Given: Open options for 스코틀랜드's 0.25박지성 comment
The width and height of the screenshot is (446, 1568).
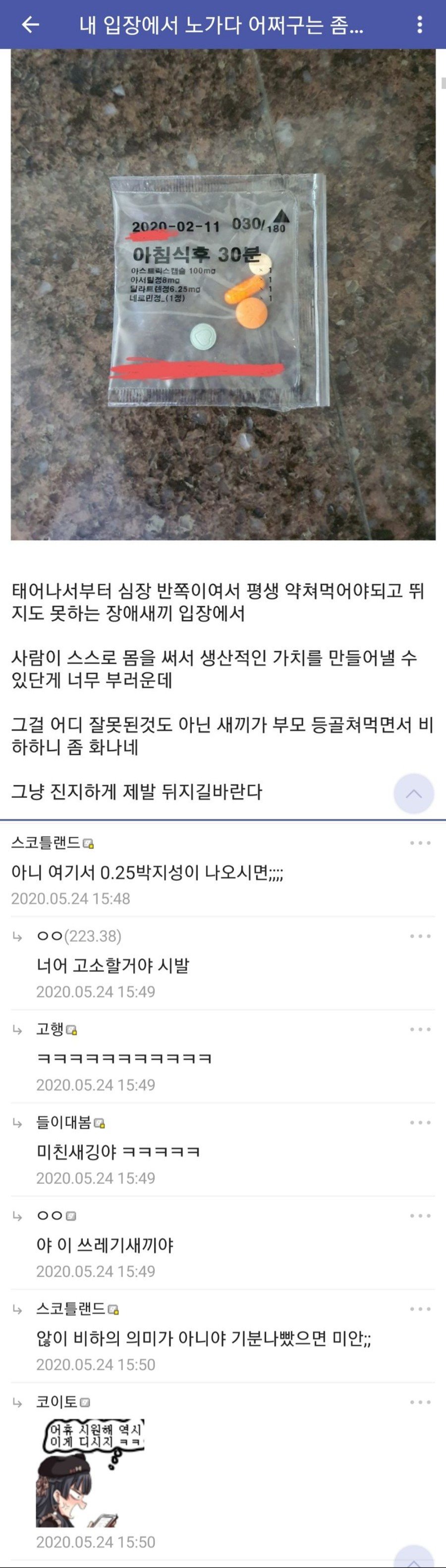Looking at the screenshot, I should coord(420,843).
